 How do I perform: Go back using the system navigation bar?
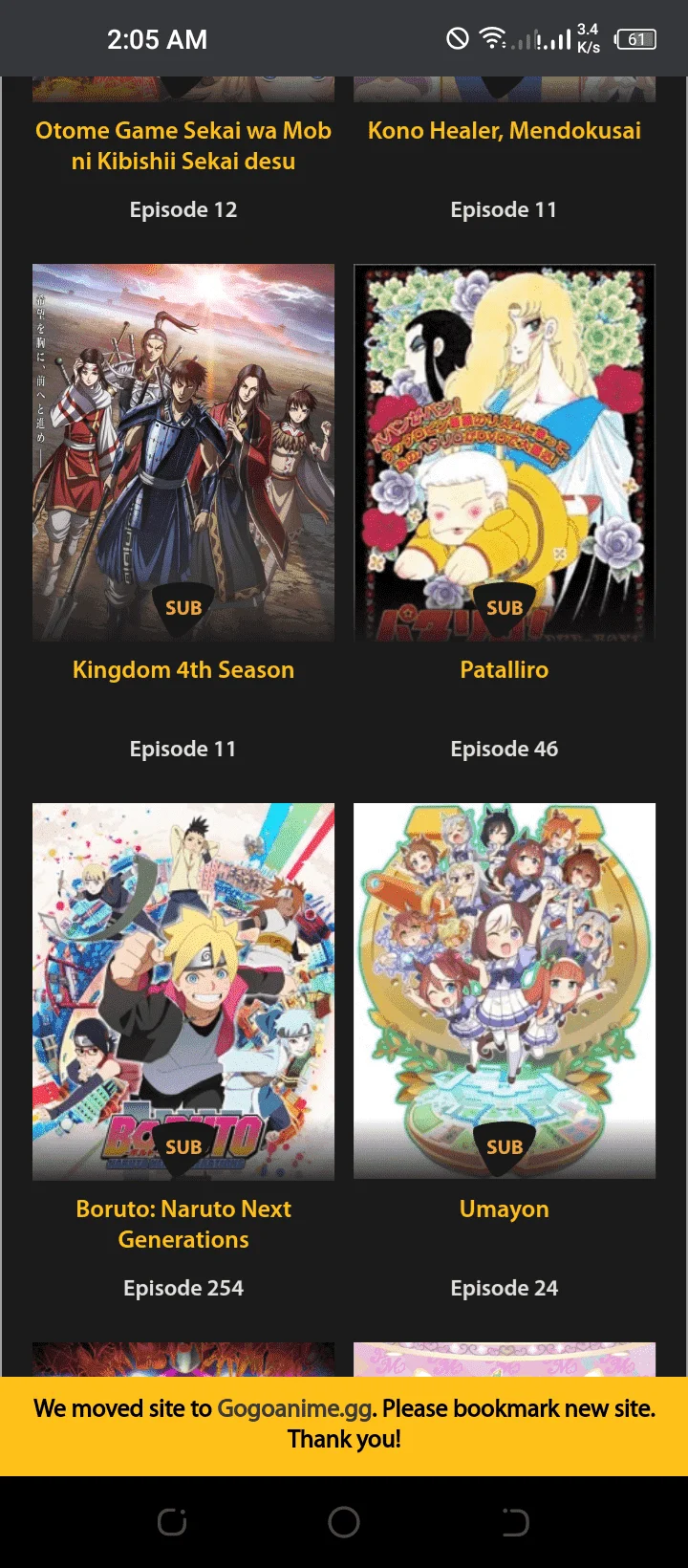point(515,1522)
